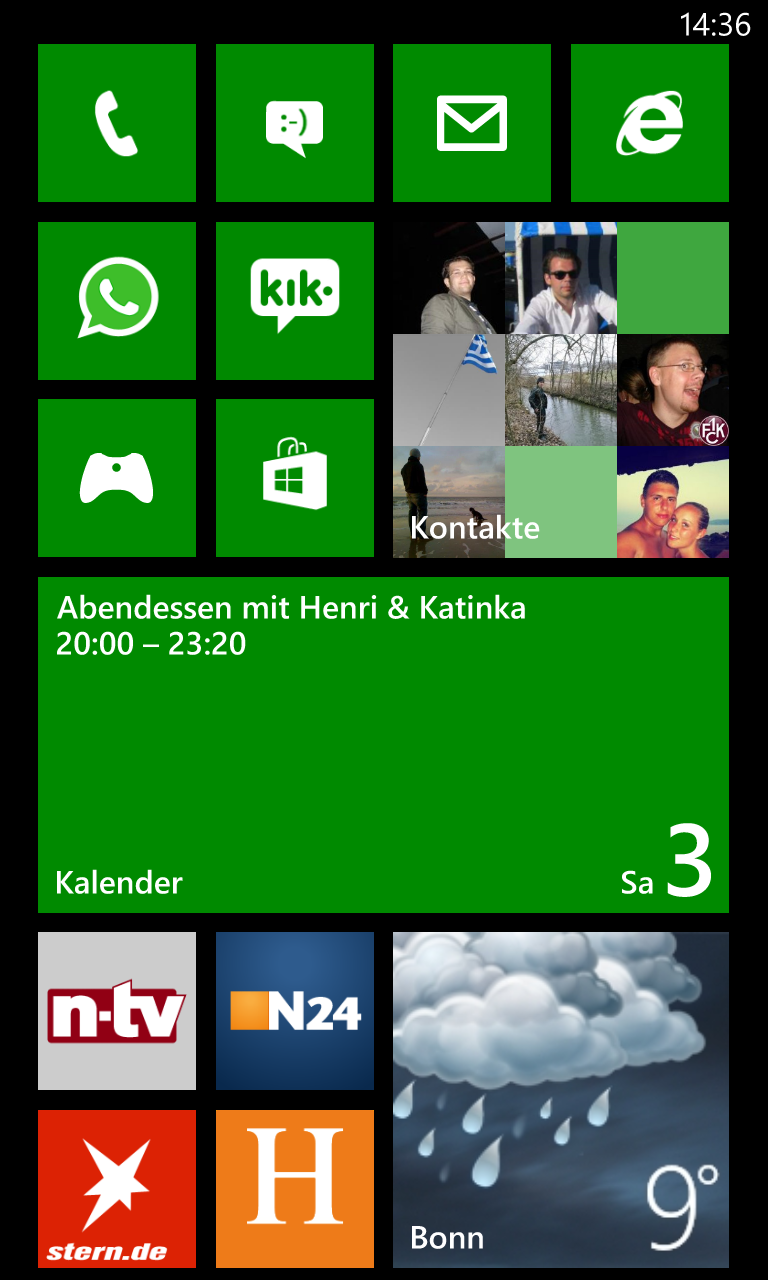Launch Internet Explorer

[x=650, y=123]
